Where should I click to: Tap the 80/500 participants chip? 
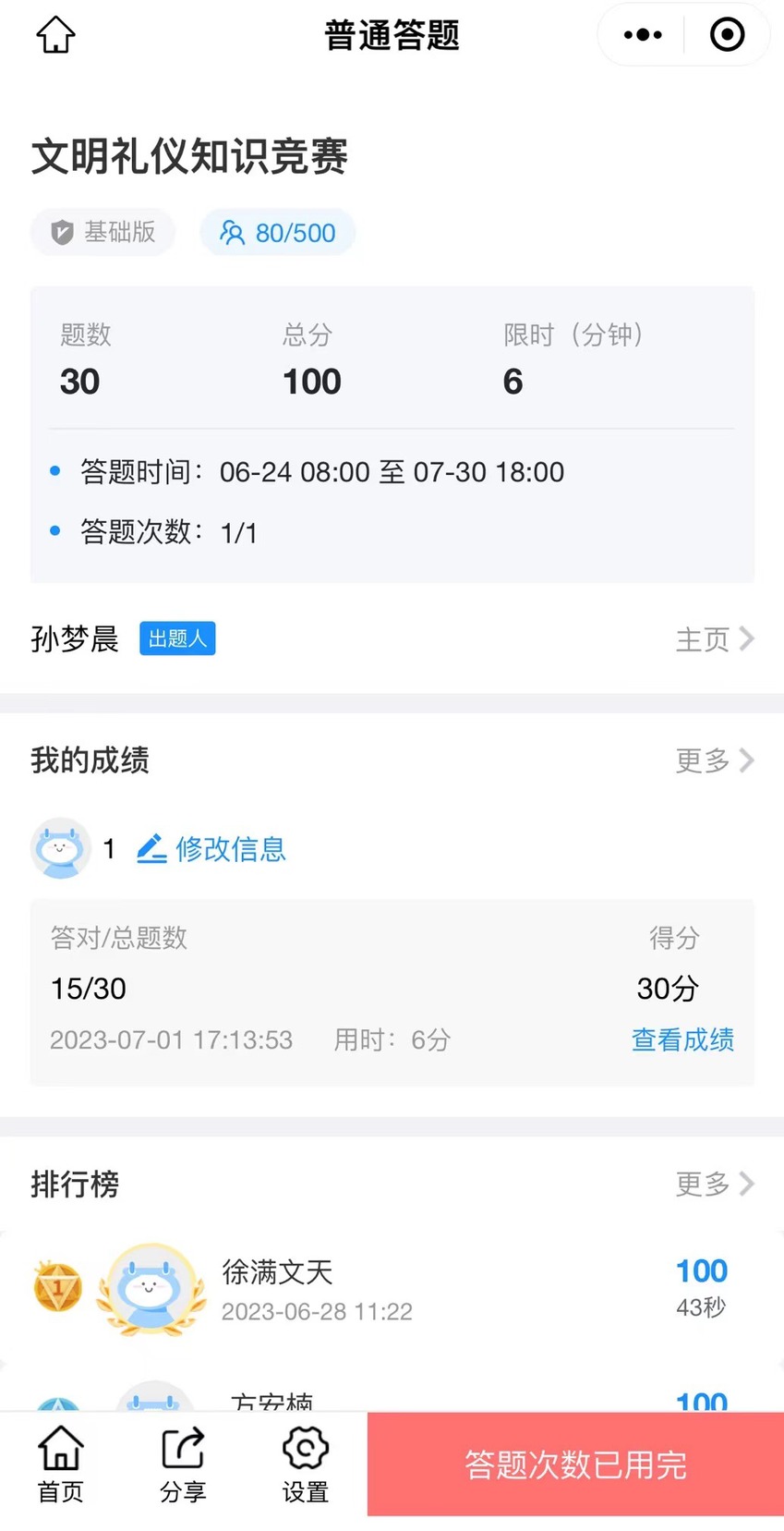[x=278, y=233]
